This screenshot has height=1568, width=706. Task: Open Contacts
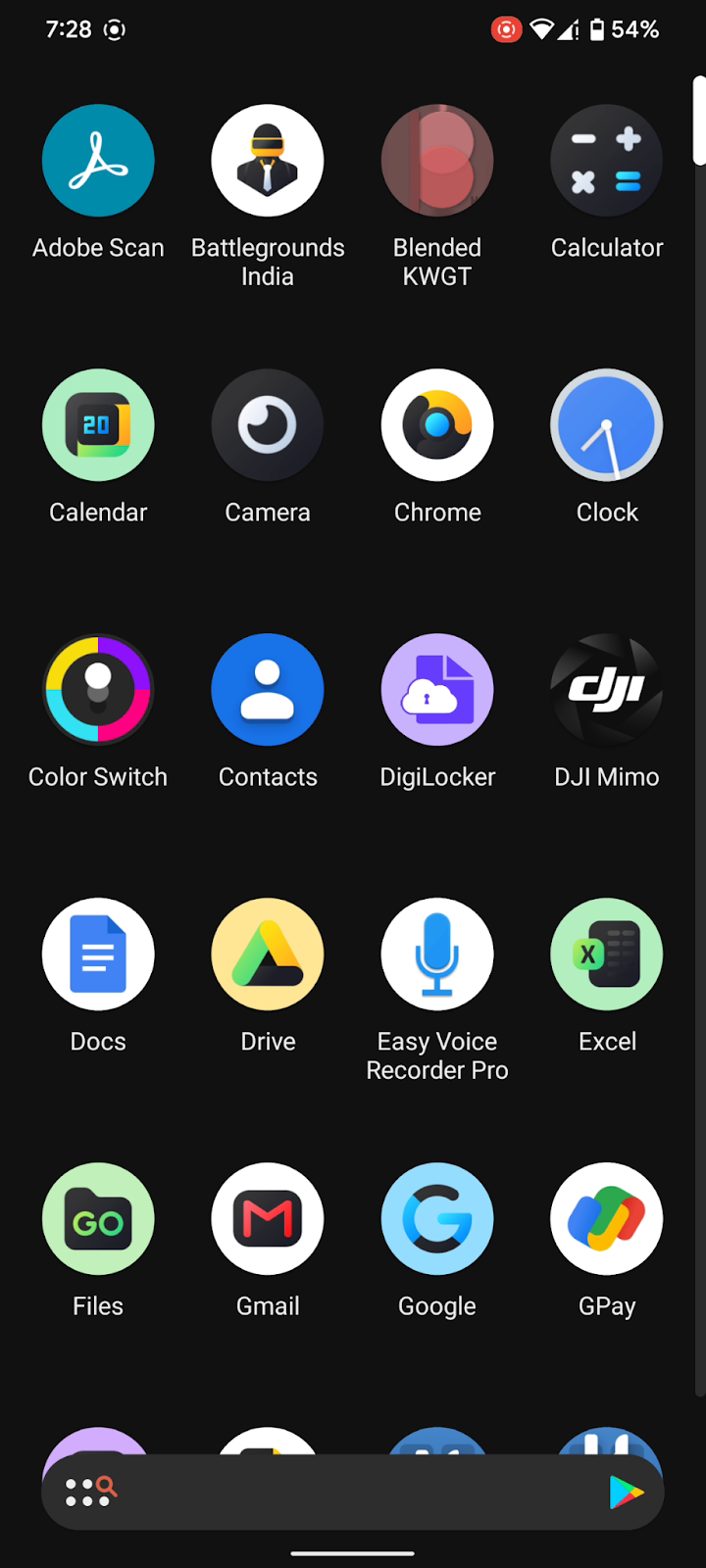point(268,690)
